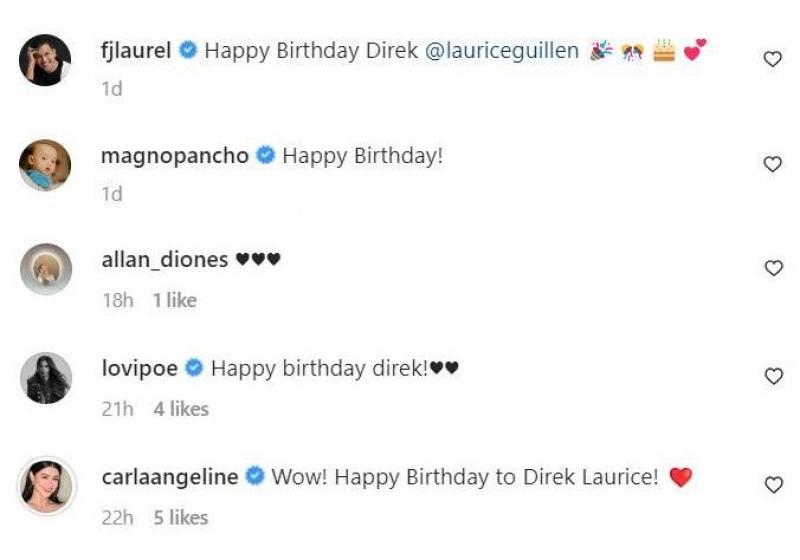Like fjlaurel's birthday comment
The width and height of the screenshot is (800, 560).
(772, 60)
